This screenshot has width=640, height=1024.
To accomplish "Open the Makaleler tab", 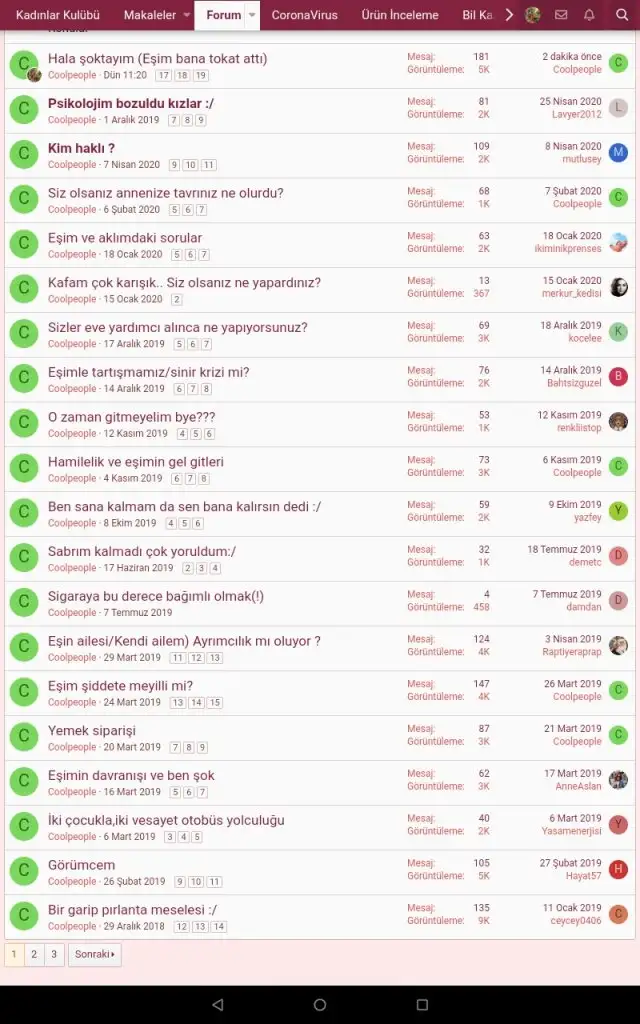I will click(x=150, y=14).
